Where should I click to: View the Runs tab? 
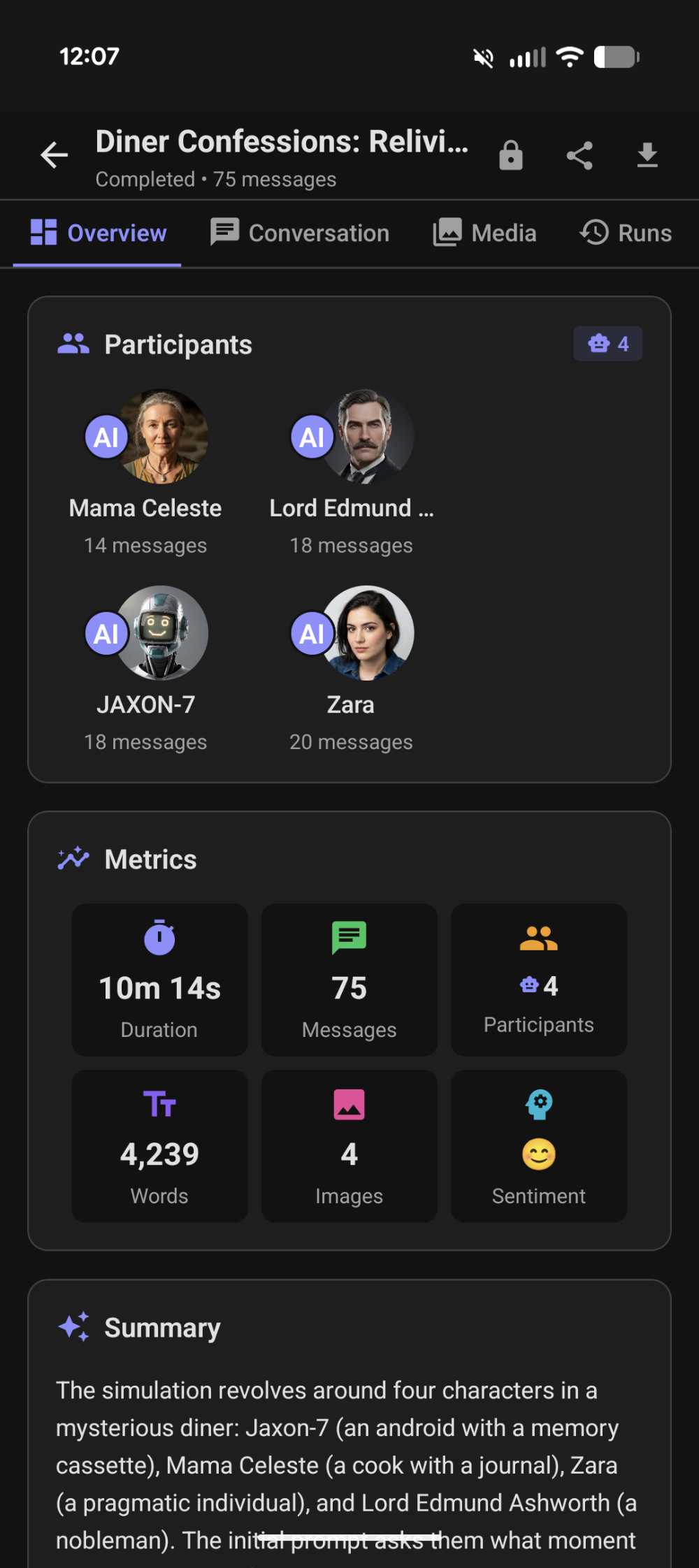point(626,233)
